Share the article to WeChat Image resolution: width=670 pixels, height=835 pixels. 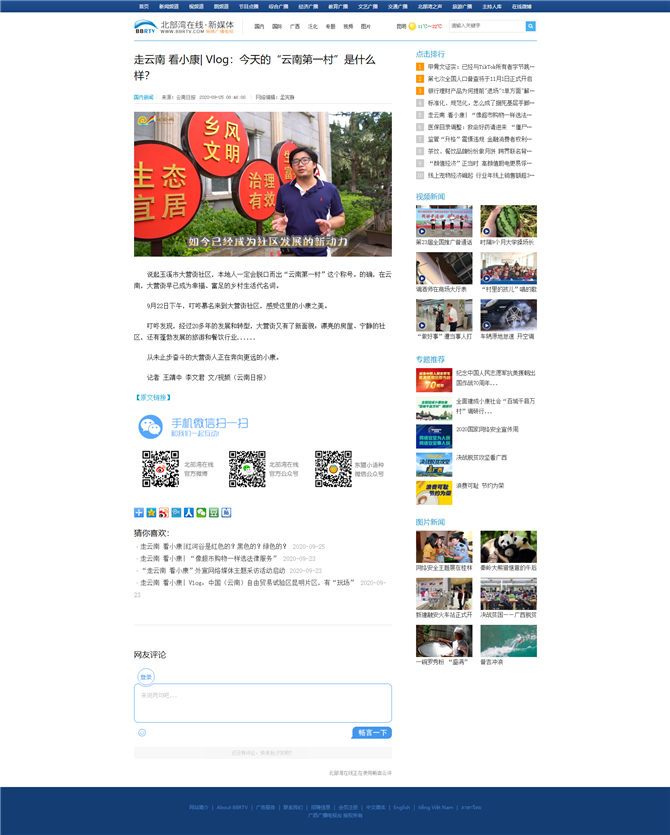(201, 513)
